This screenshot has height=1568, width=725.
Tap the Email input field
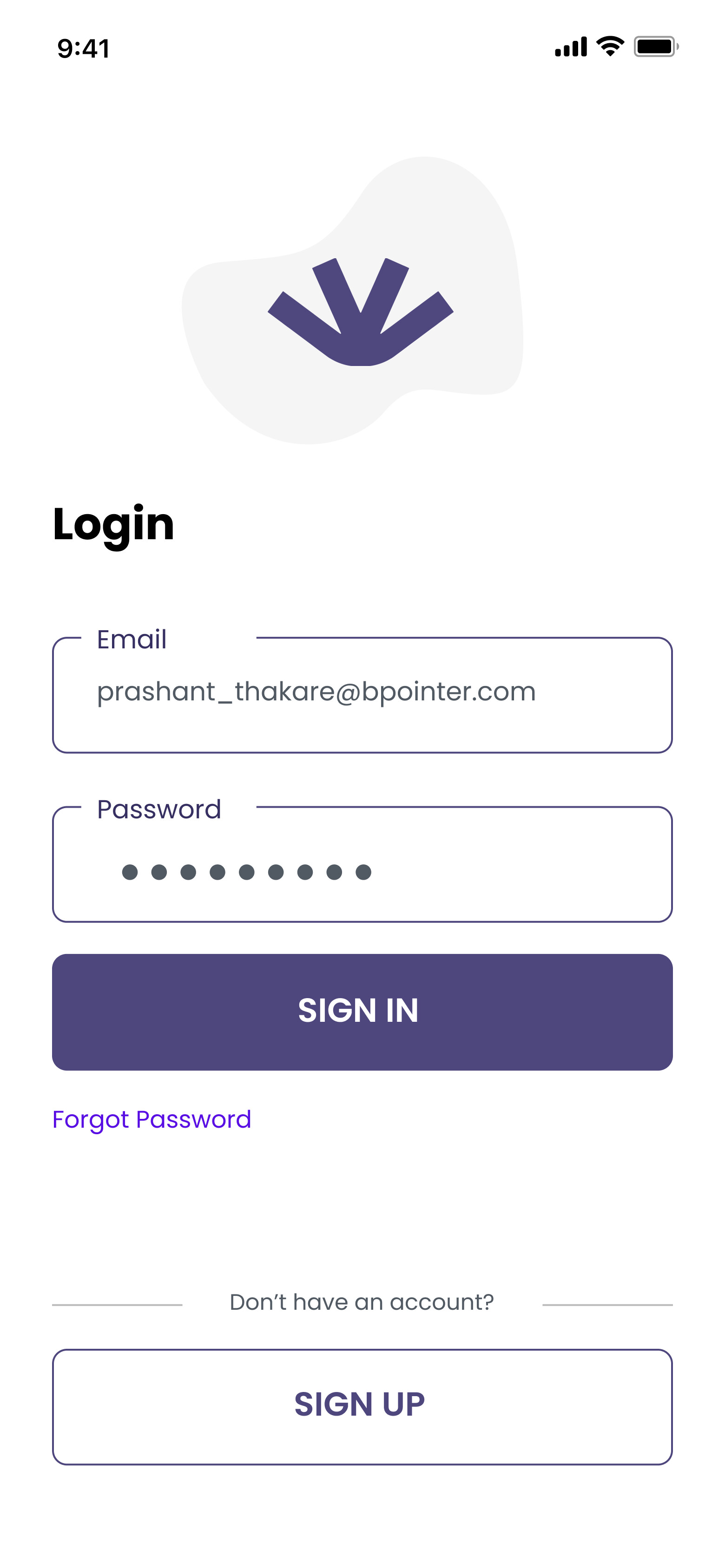pos(362,694)
